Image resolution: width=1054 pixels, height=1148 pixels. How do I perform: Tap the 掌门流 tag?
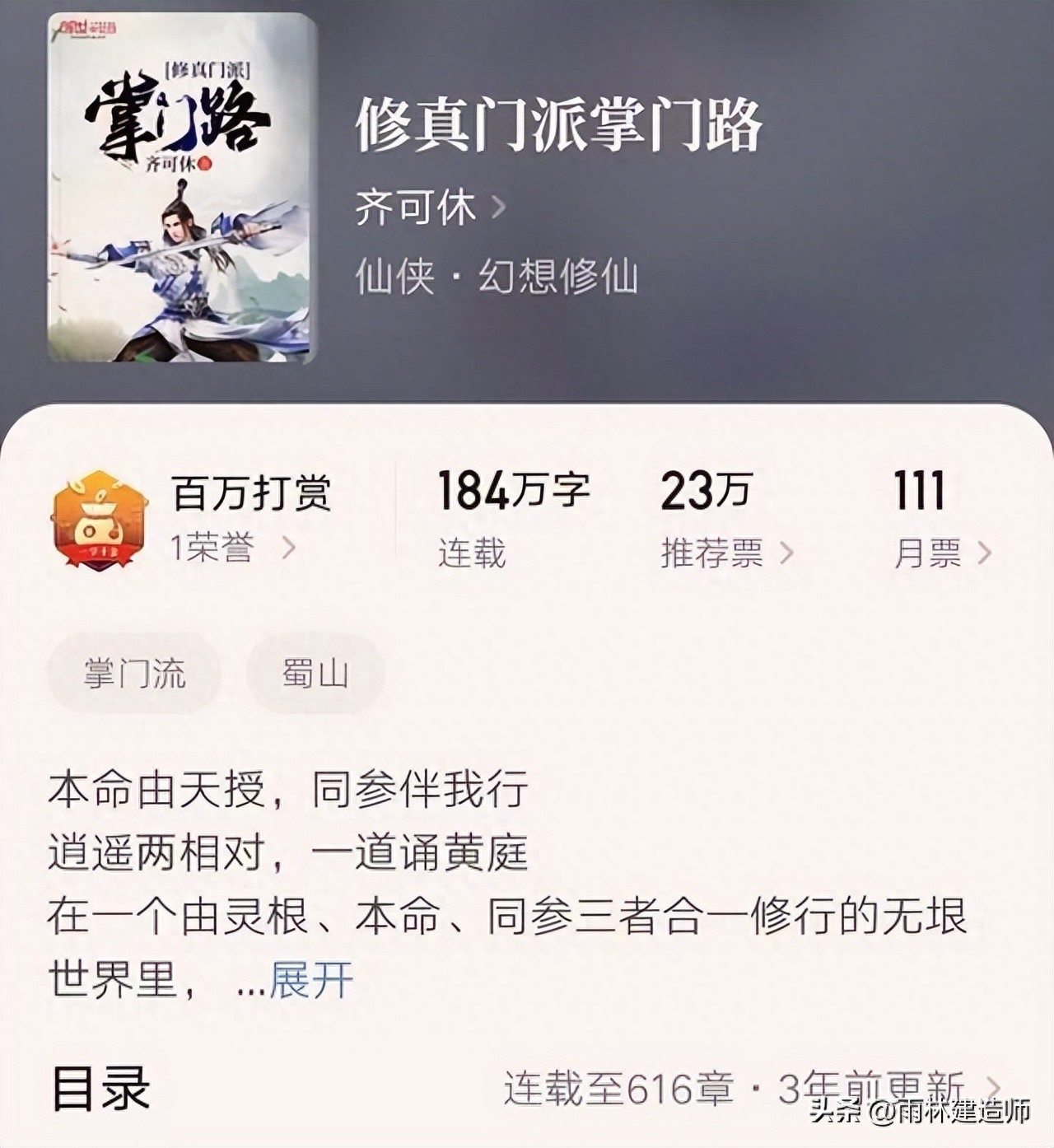click(136, 673)
